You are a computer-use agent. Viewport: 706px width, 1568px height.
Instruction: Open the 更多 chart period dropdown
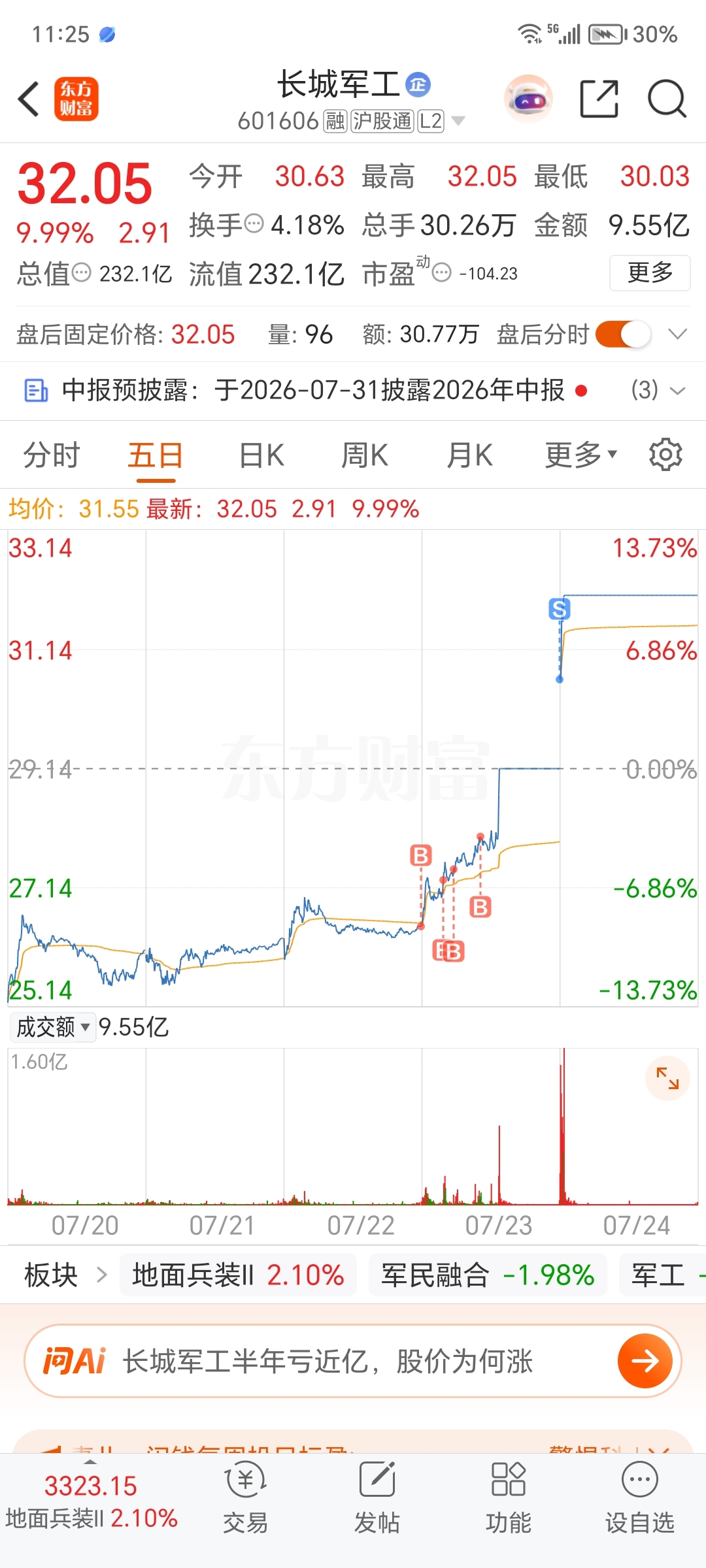[581, 455]
